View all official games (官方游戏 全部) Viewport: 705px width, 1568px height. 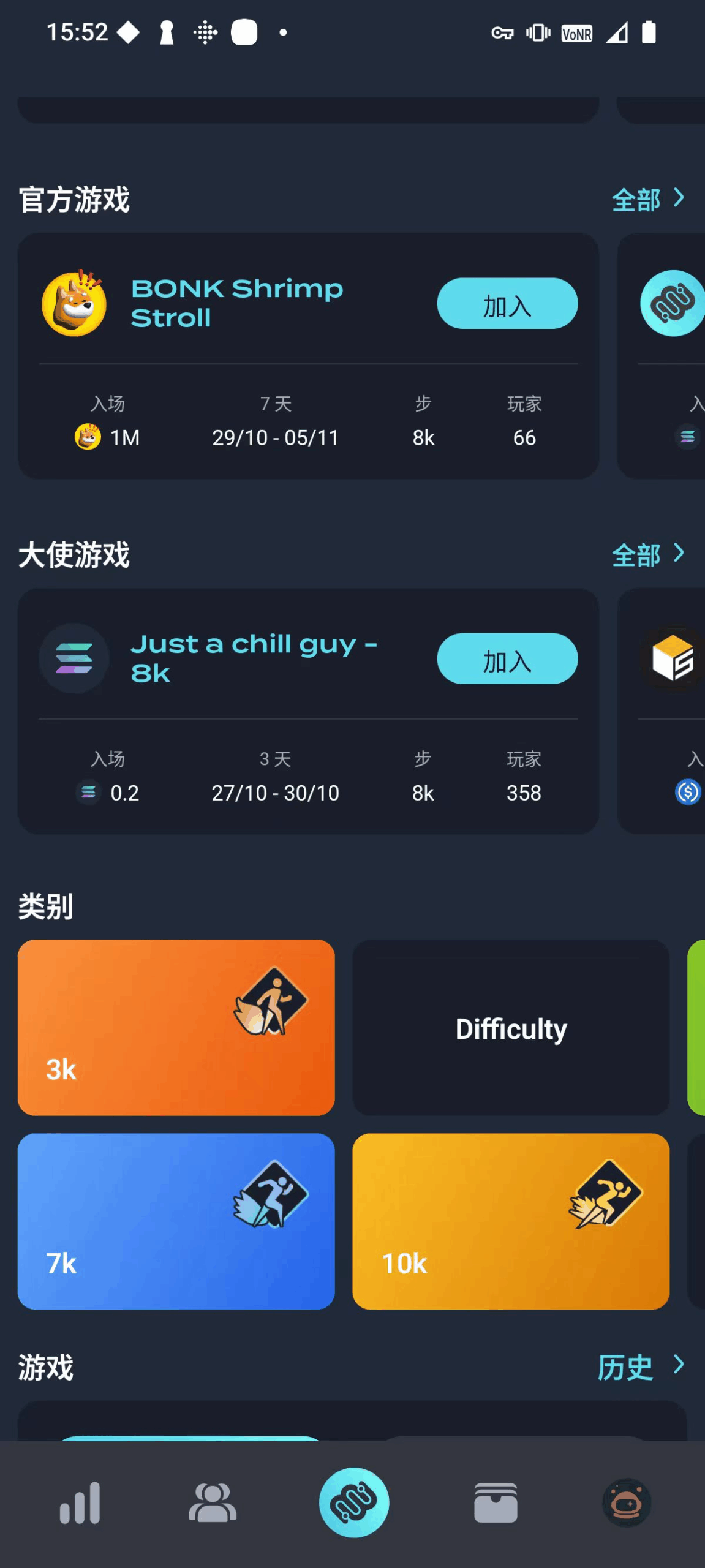(x=647, y=200)
